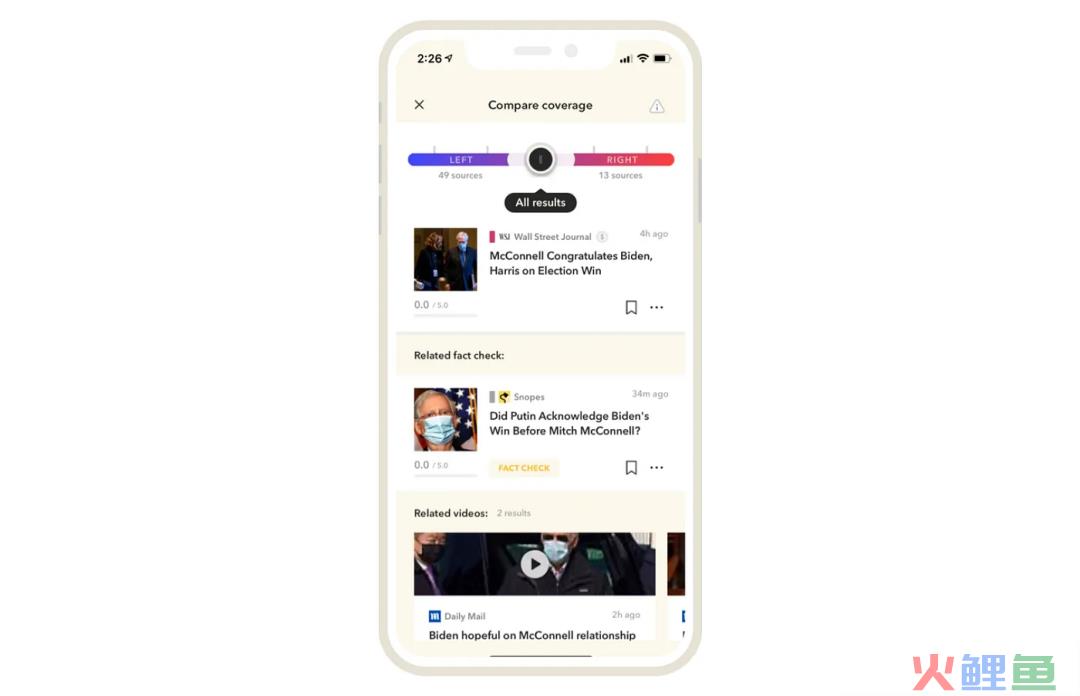Open the warning triangle icon

tap(657, 106)
